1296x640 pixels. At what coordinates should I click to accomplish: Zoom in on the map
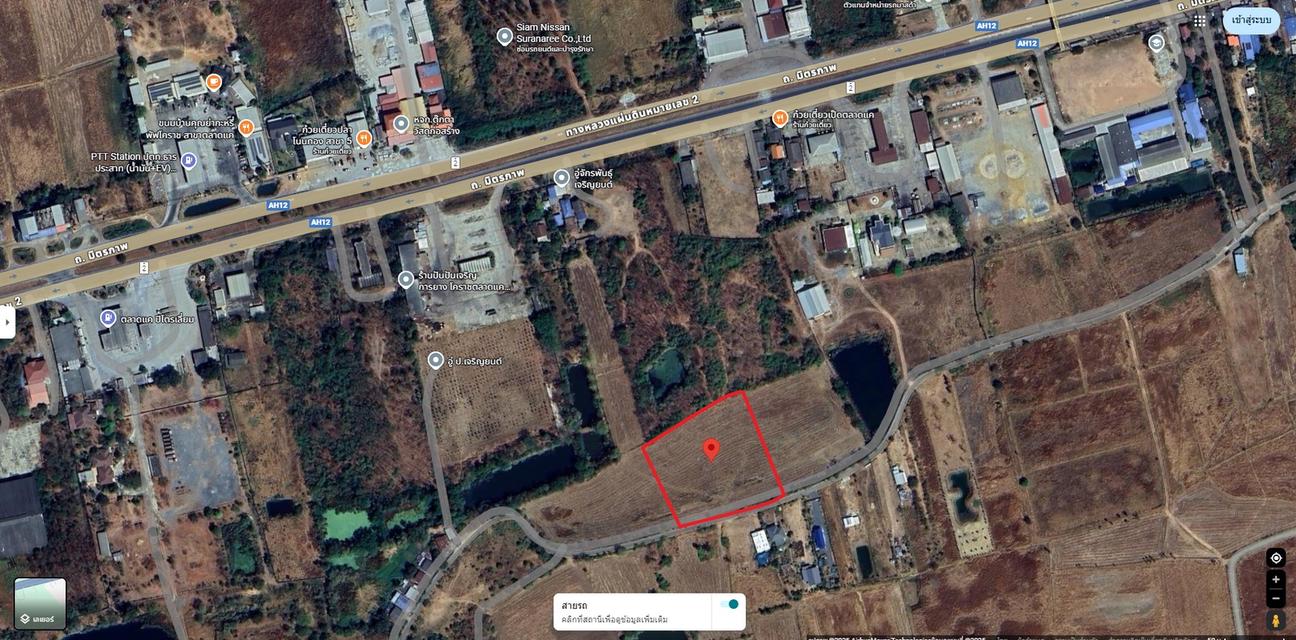[1275, 579]
